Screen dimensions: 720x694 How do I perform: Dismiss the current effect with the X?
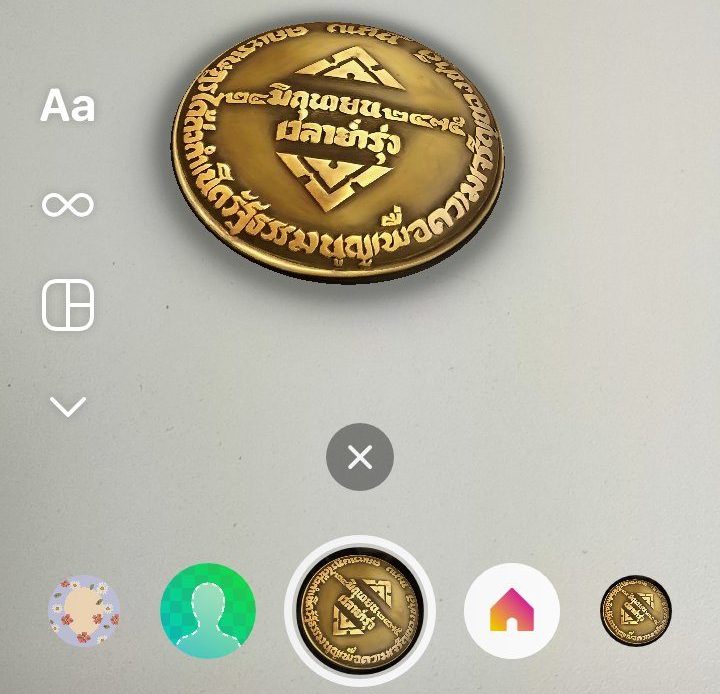pos(360,458)
